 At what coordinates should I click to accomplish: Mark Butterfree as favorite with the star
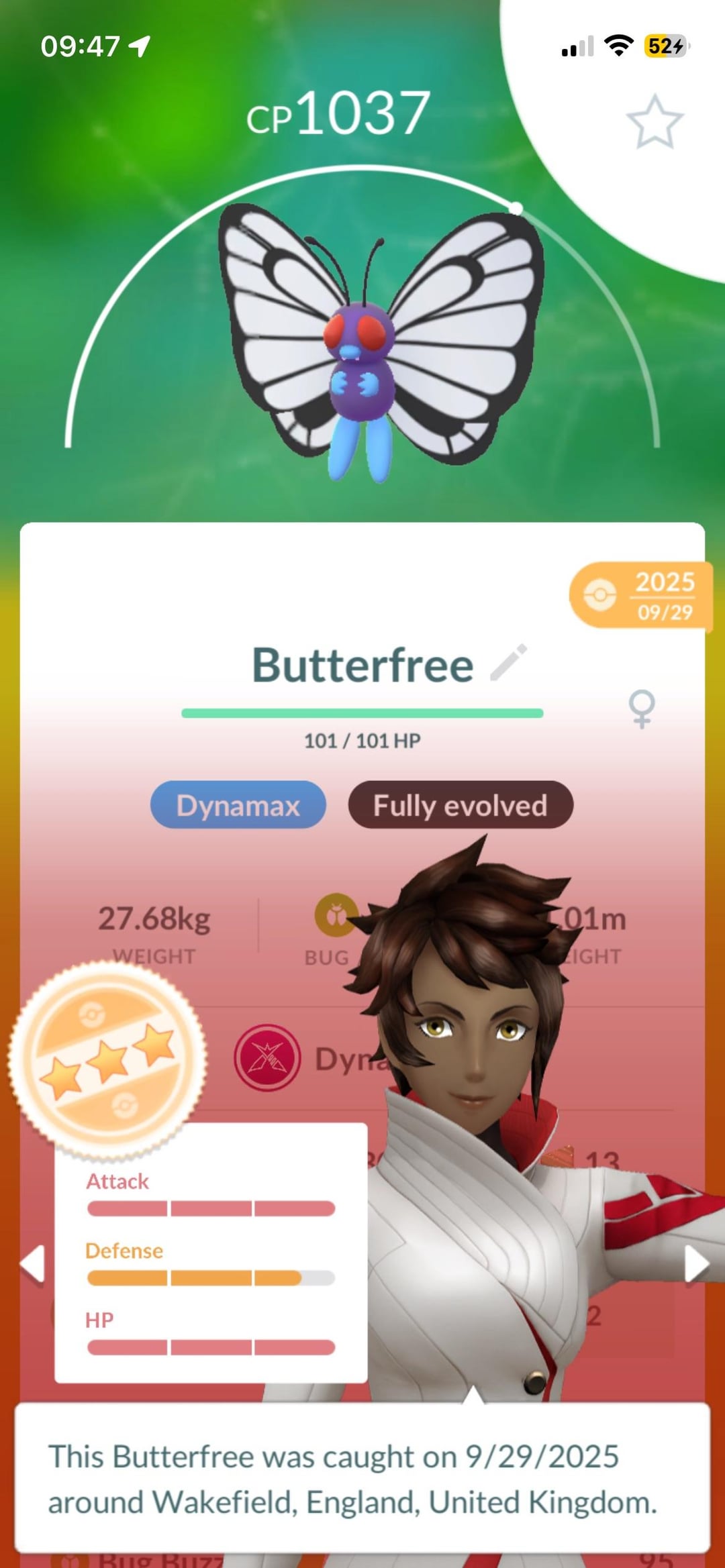(x=655, y=122)
